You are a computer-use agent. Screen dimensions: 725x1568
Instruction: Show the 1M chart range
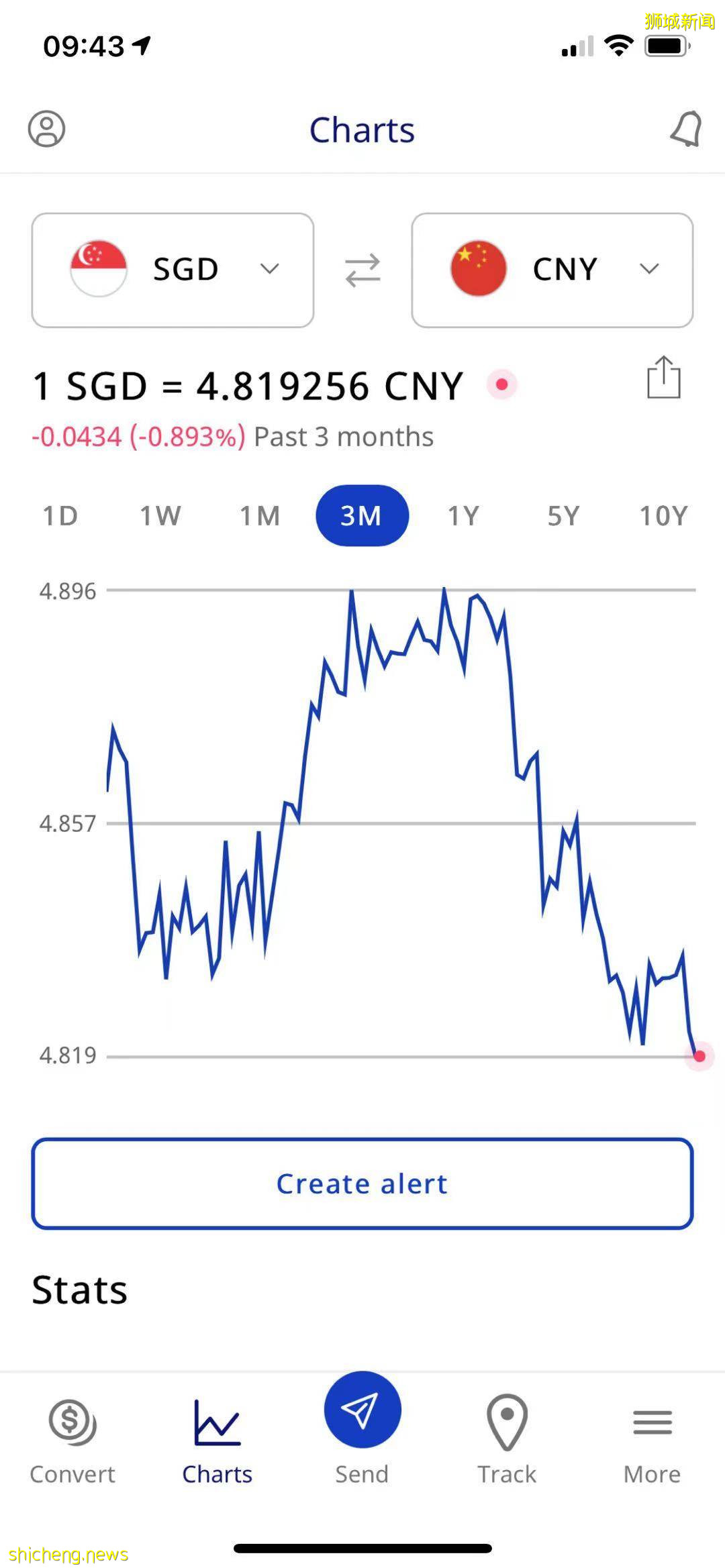click(x=260, y=516)
